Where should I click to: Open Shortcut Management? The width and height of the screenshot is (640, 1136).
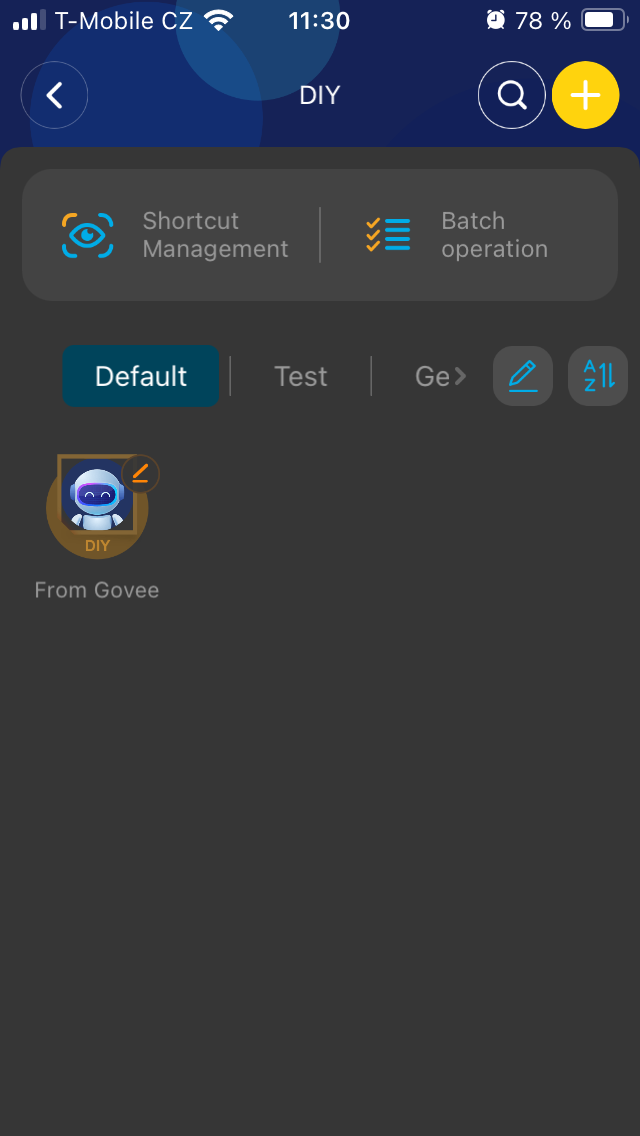175,235
